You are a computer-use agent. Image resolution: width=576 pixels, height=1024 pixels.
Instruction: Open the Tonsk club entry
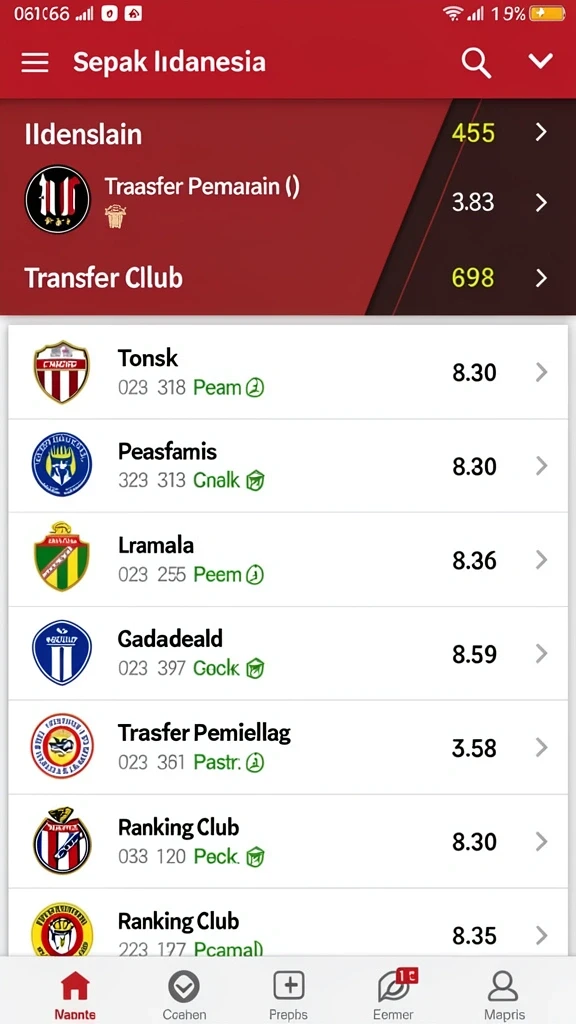[x=288, y=372]
